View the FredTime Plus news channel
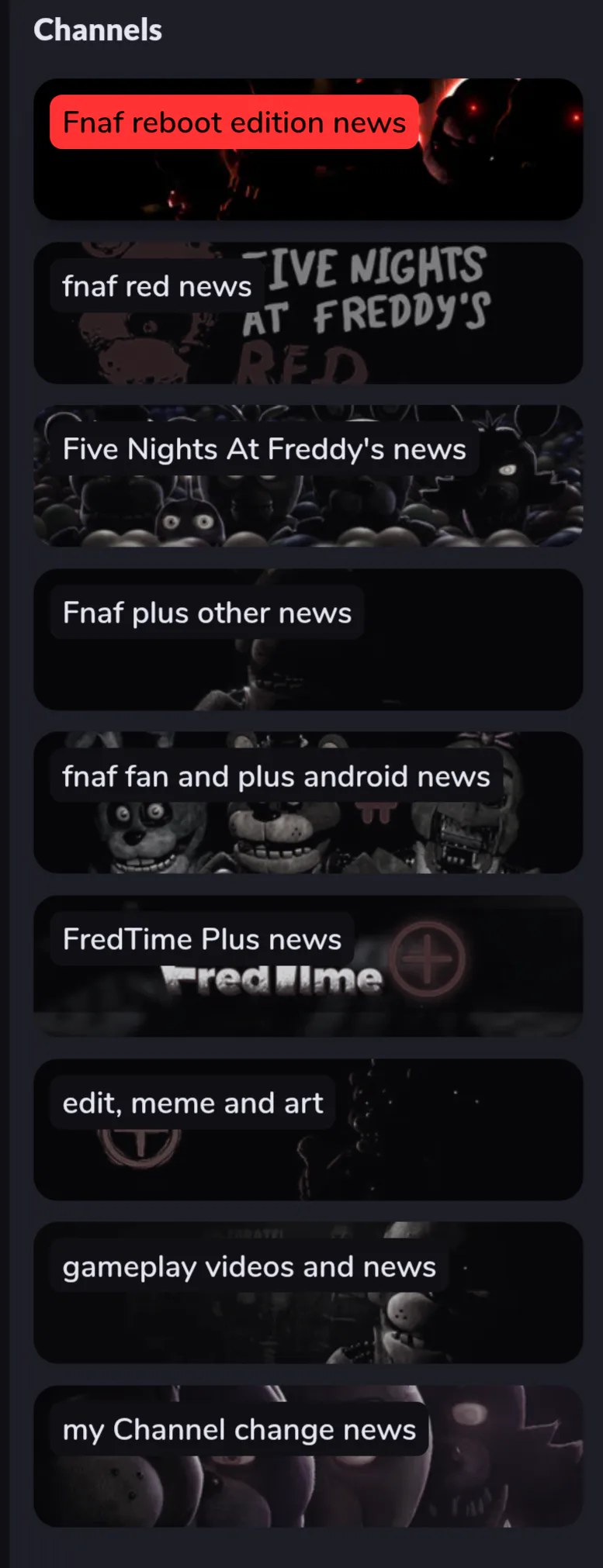The width and height of the screenshot is (603, 1568). (x=308, y=966)
